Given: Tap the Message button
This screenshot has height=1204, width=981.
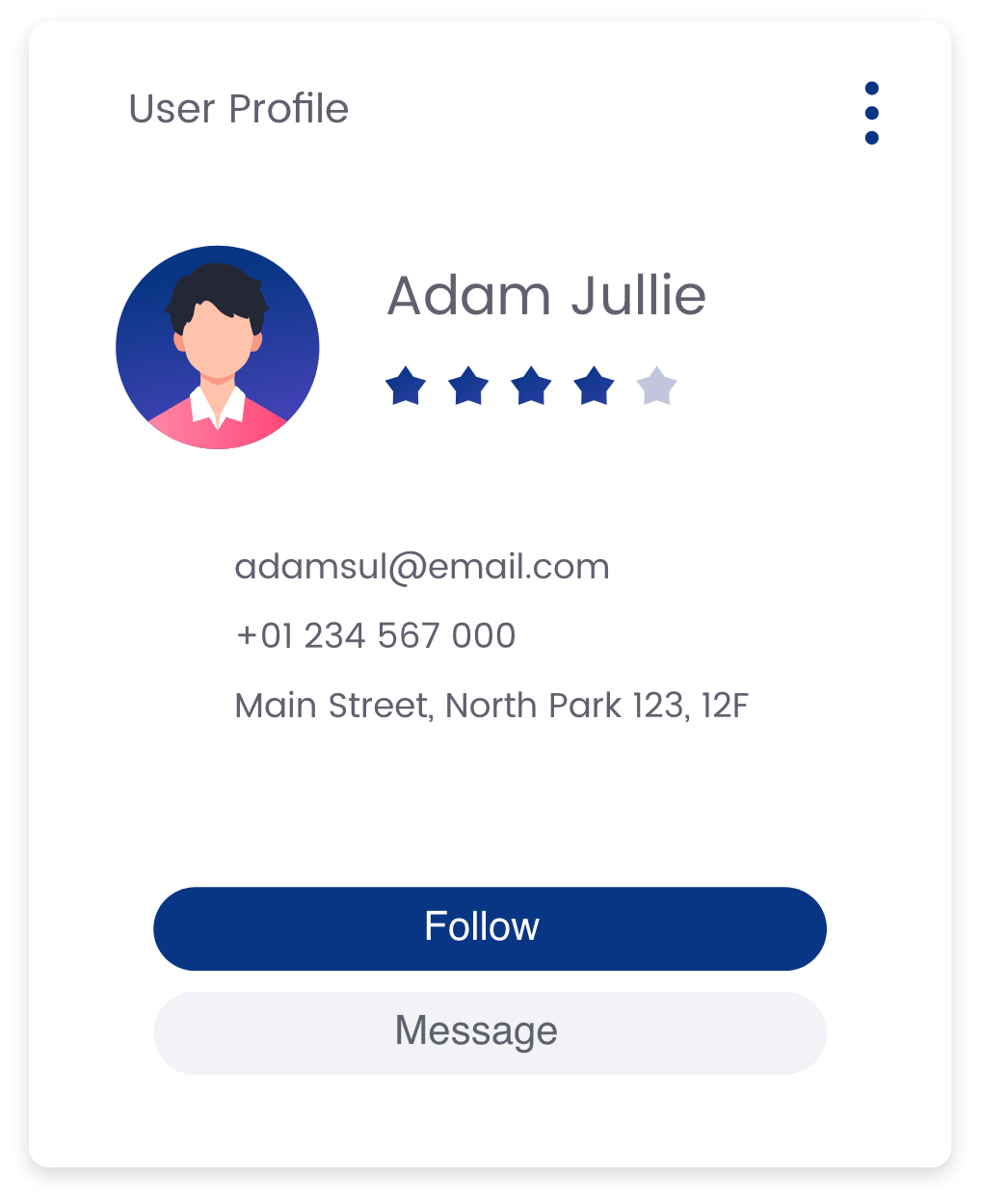Looking at the screenshot, I should (490, 1032).
